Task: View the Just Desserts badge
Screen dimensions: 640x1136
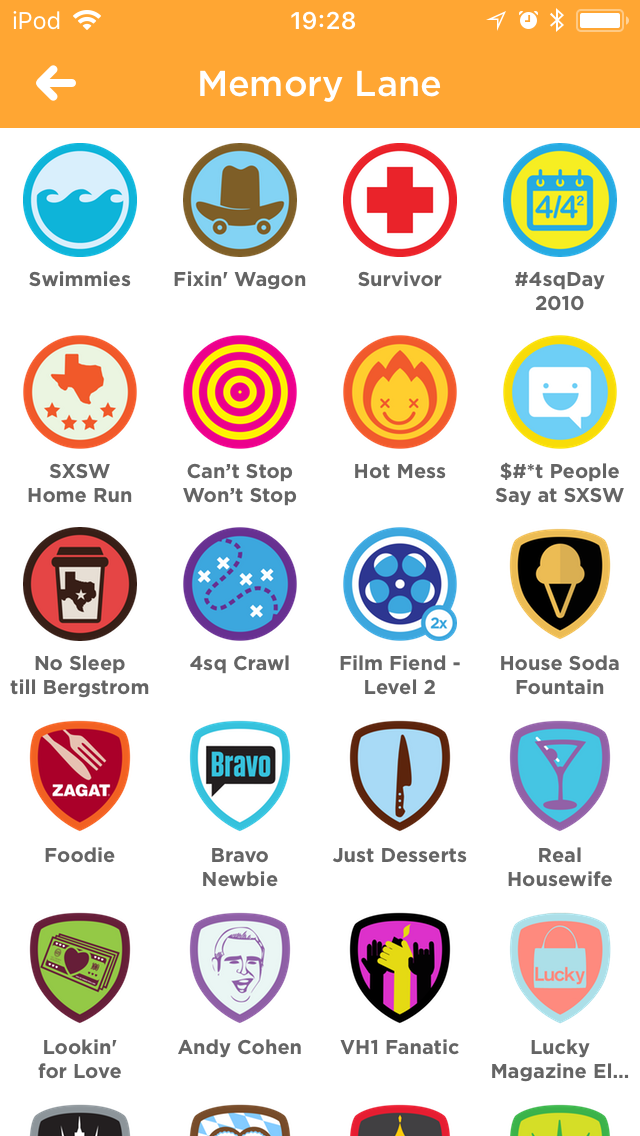Action: pyautogui.click(x=400, y=776)
